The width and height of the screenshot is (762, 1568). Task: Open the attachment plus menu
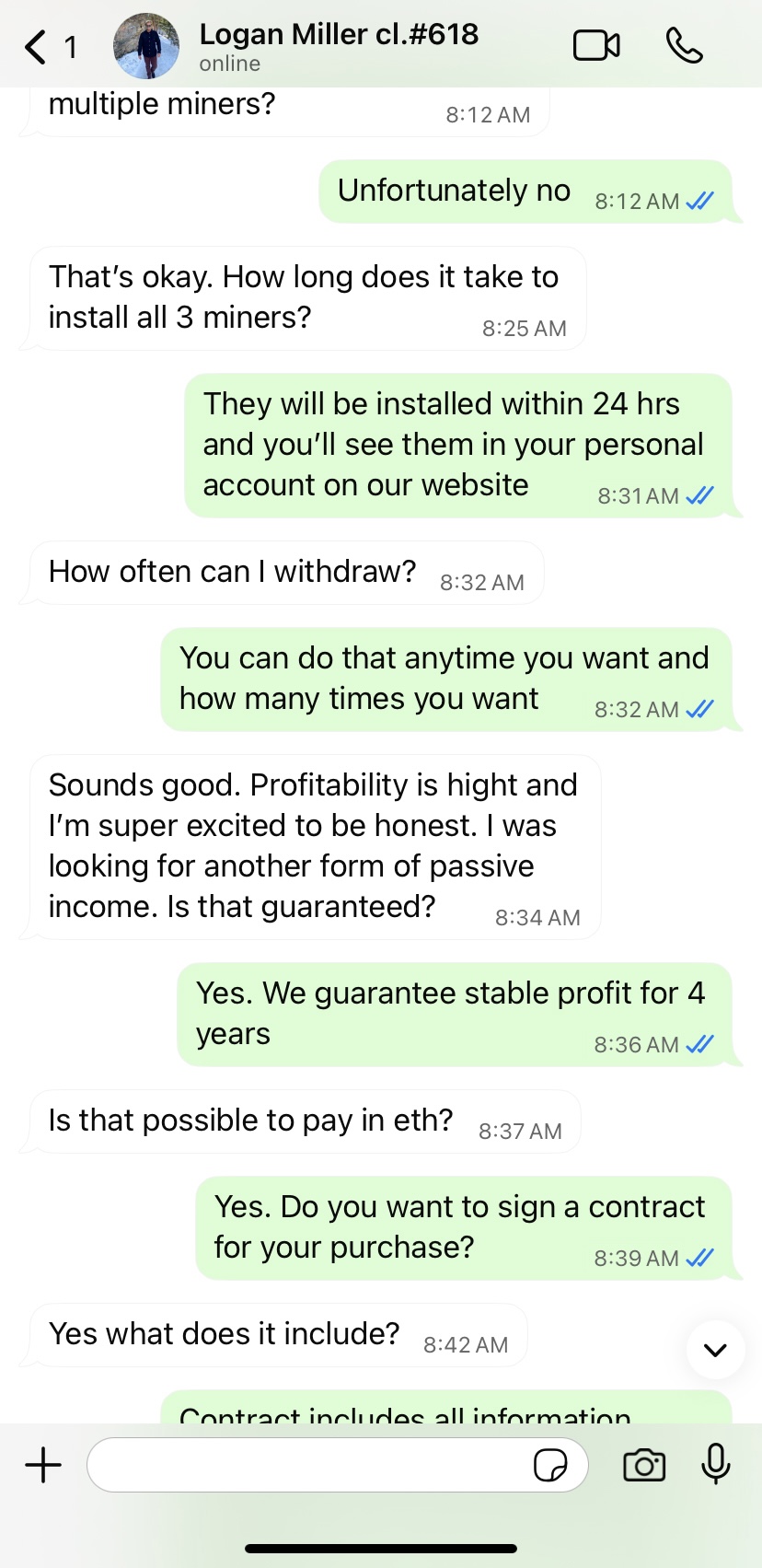coord(43,1465)
